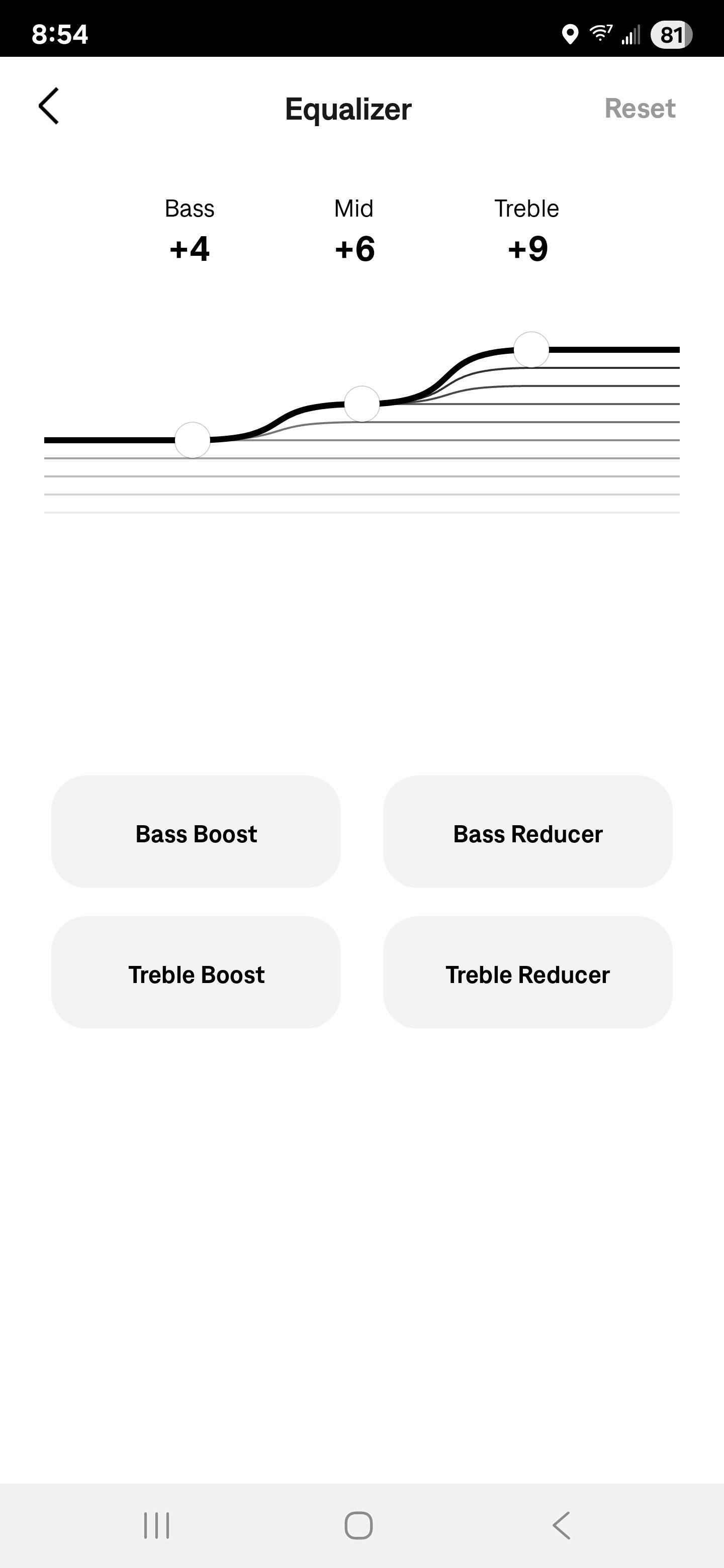This screenshot has width=724, height=1568.
Task: Open recent apps from navigation bar
Action: point(156,1525)
